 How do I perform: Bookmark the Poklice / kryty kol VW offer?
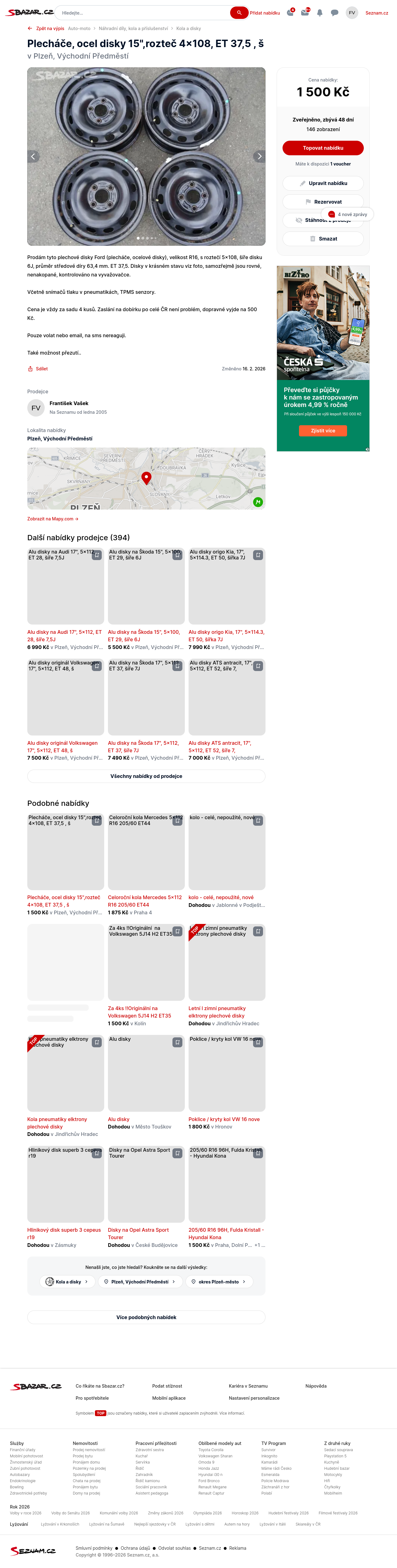pos(258,1043)
